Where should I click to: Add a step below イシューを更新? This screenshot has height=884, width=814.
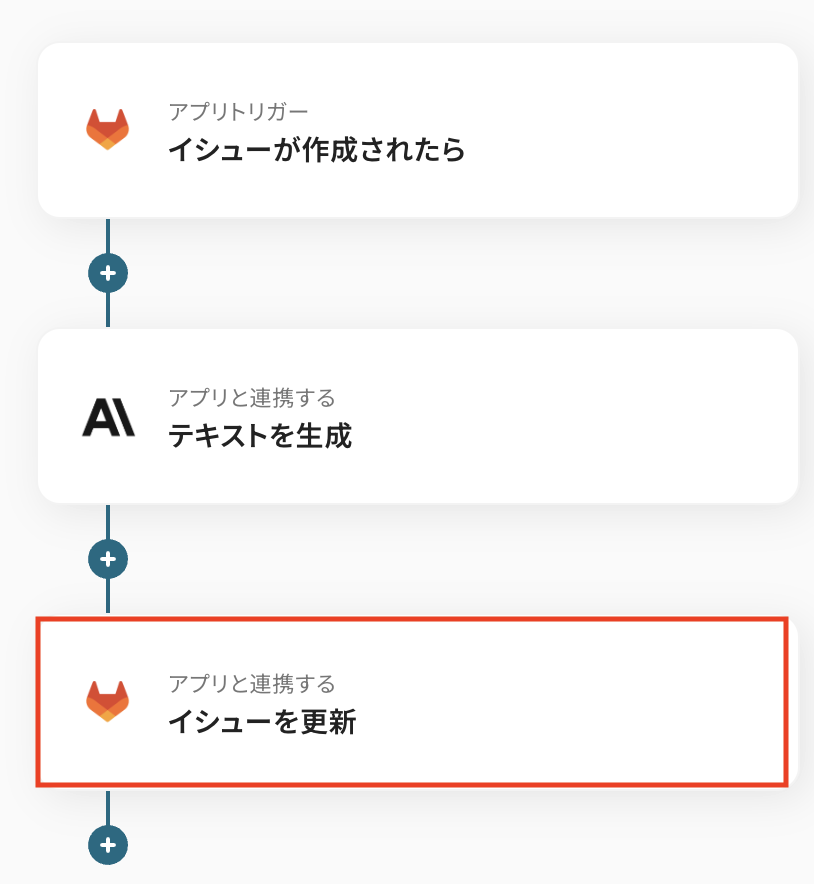tap(108, 845)
